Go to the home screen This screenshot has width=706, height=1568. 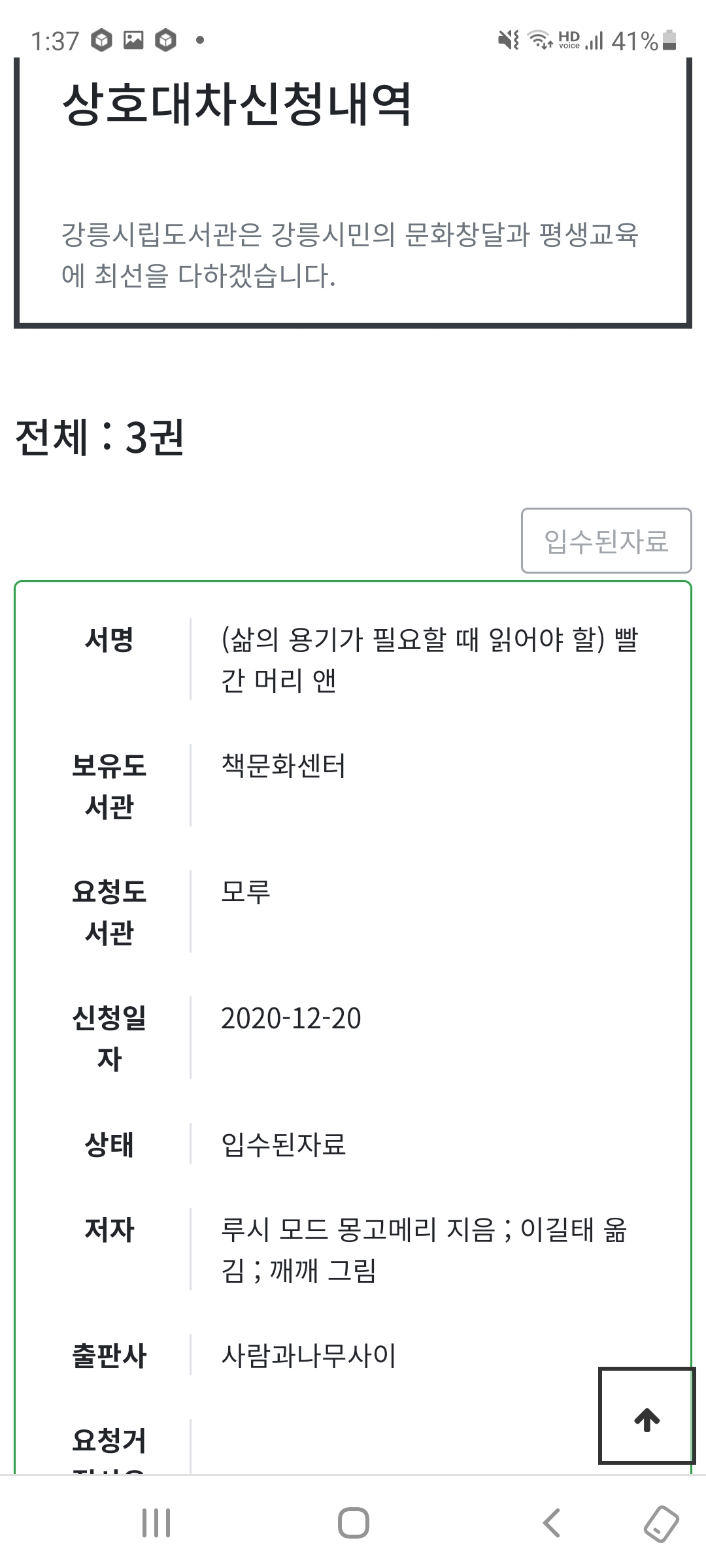pos(353,1523)
